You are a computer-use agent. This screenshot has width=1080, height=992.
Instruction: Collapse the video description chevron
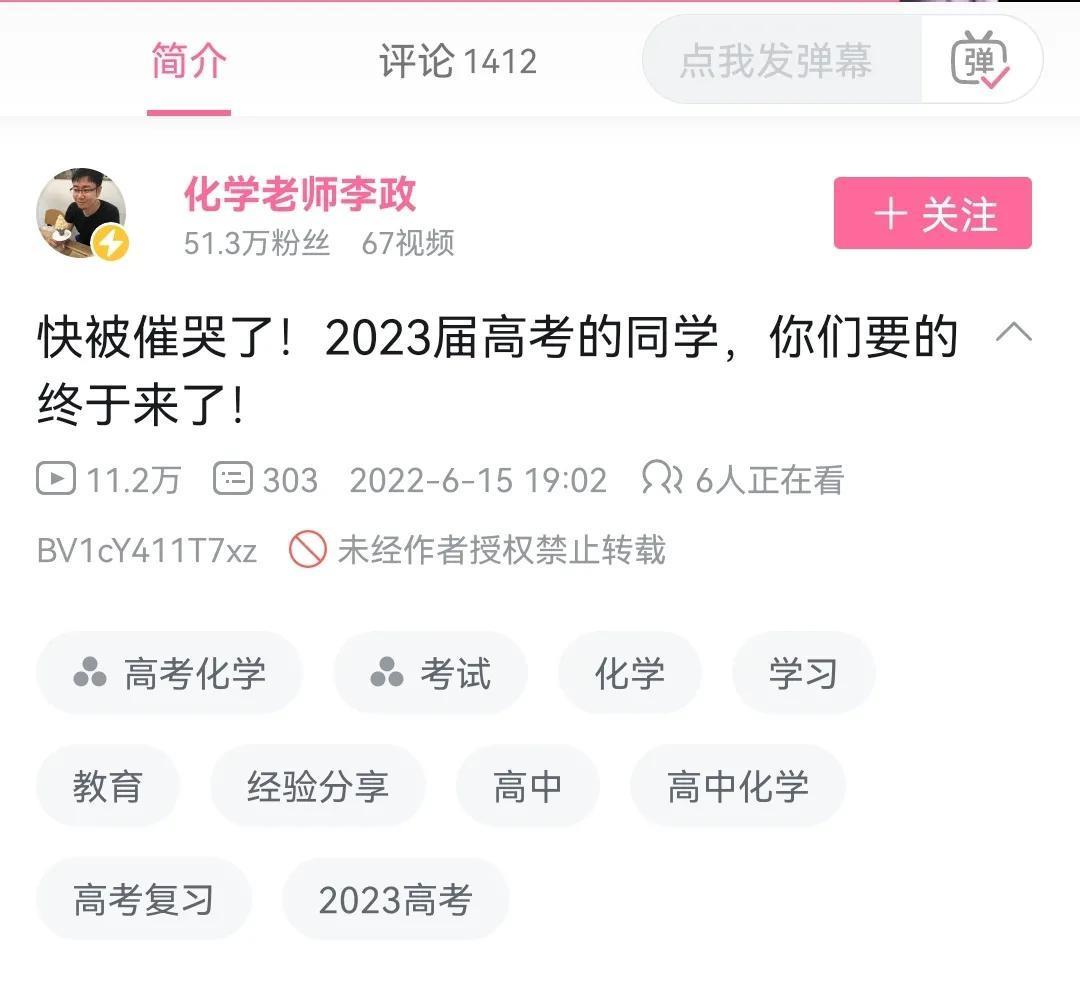coord(1013,334)
